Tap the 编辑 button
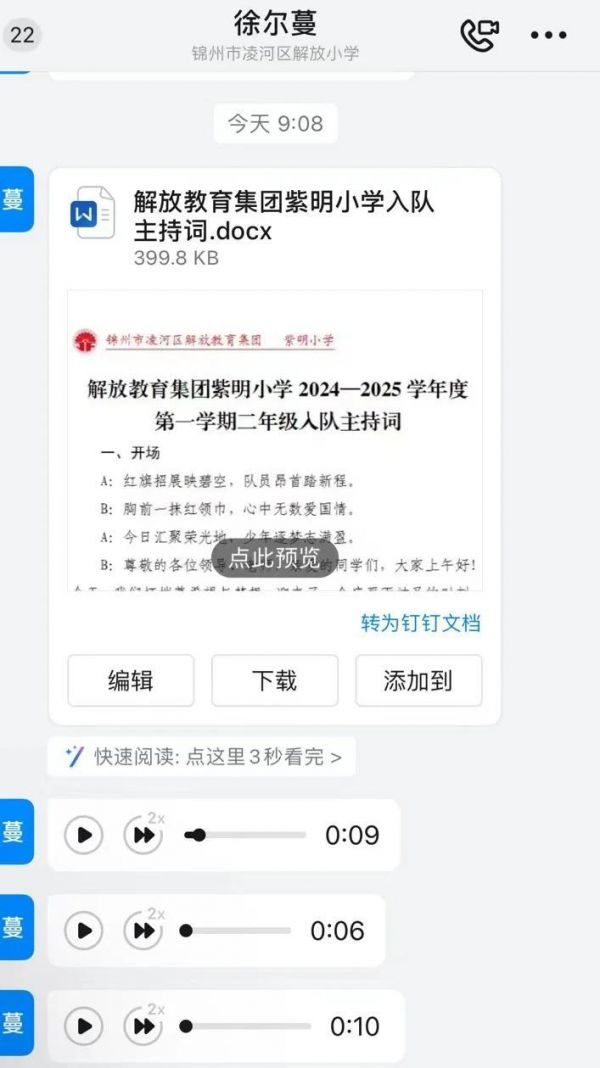Image resolution: width=600 pixels, height=1068 pixels. 131,681
